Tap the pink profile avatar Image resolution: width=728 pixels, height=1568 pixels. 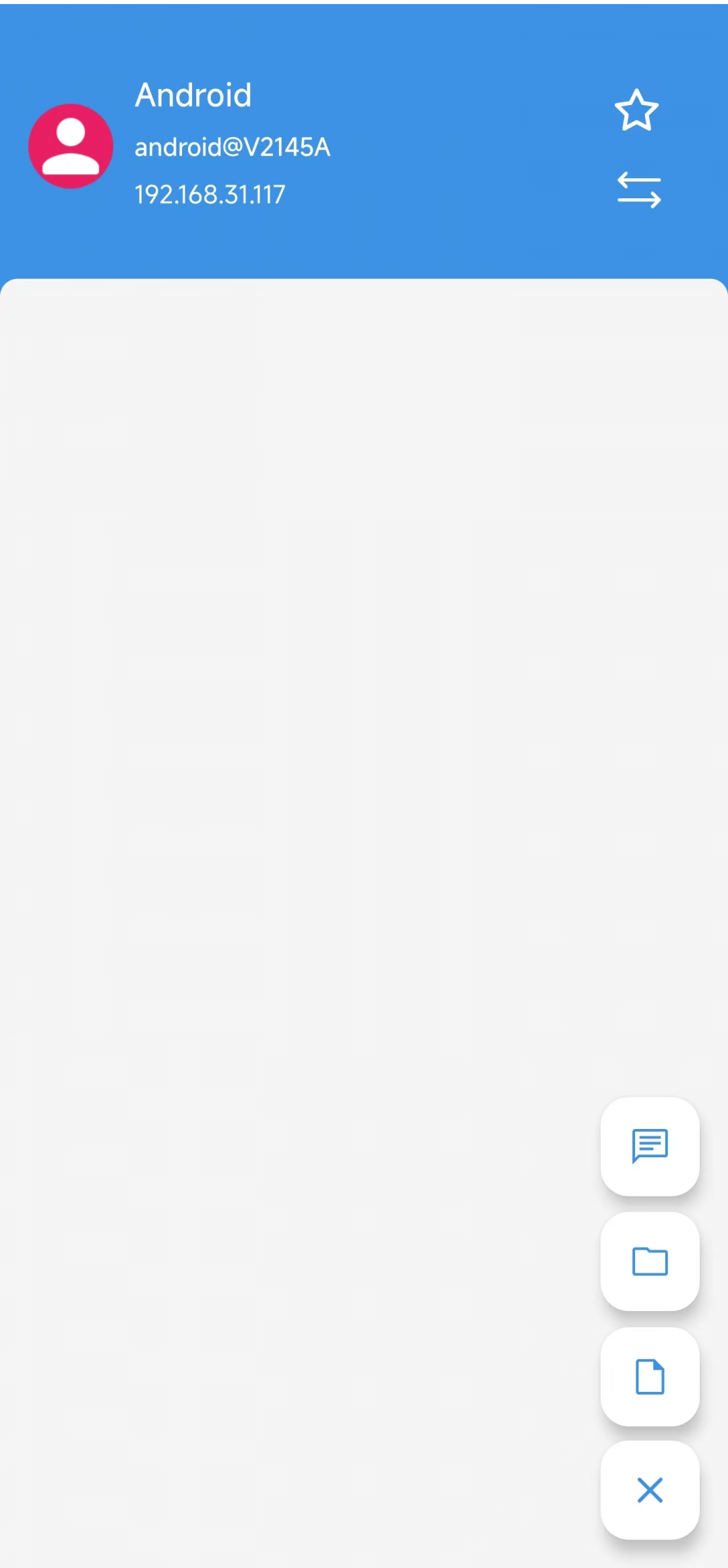click(x=71, y=146)
